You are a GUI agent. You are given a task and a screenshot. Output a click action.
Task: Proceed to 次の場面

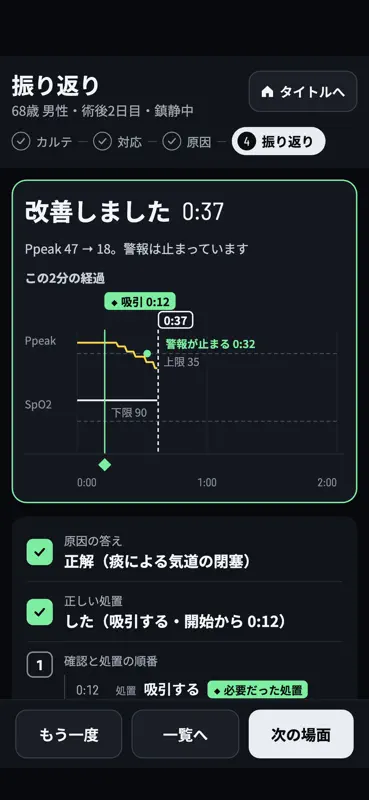click(x=301, y=734)
